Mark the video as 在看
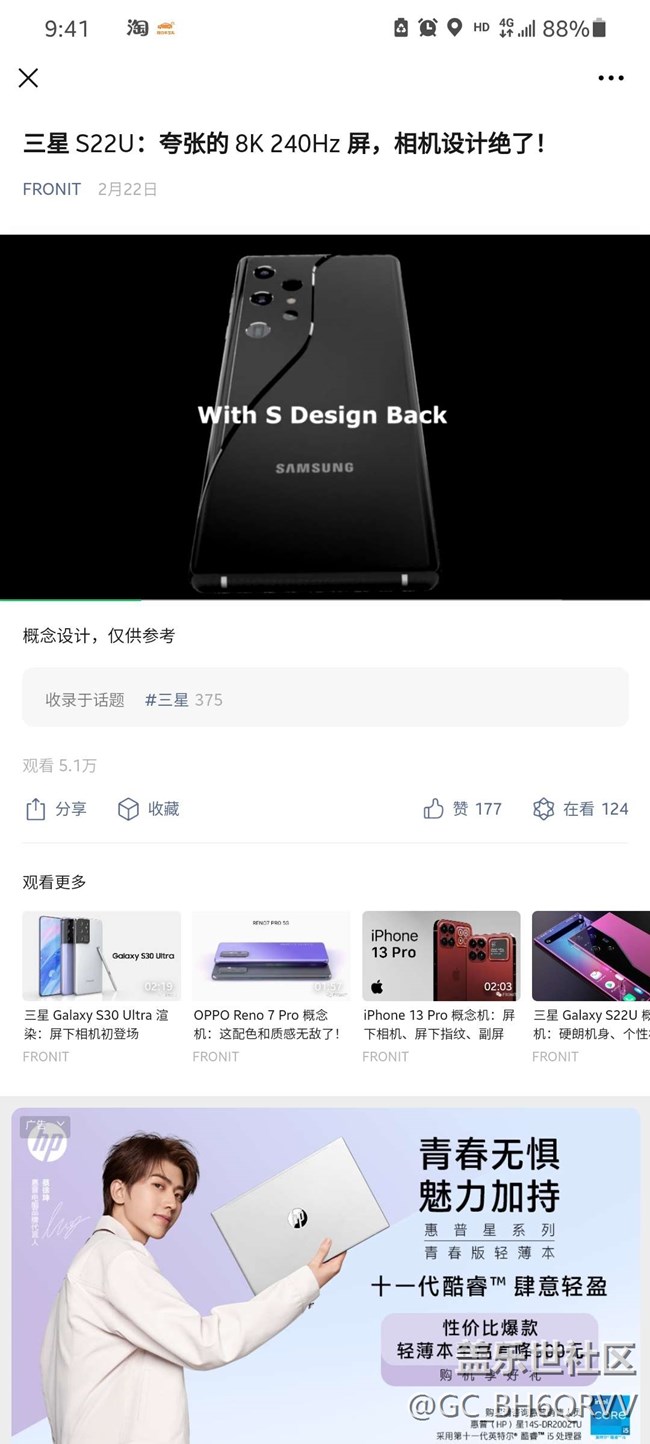 point(580,809)
